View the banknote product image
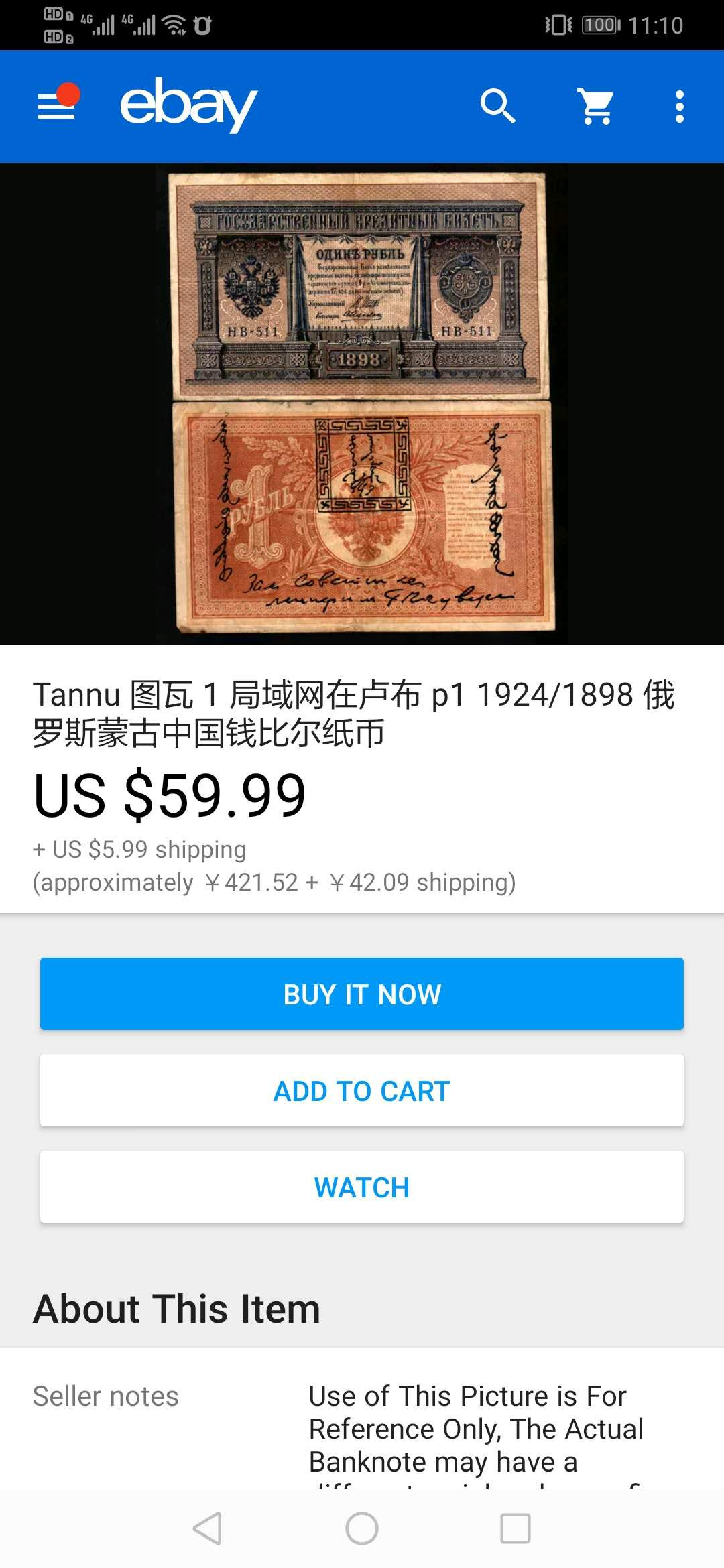The height and width of the screenshot is (1568, 724). 362,403
